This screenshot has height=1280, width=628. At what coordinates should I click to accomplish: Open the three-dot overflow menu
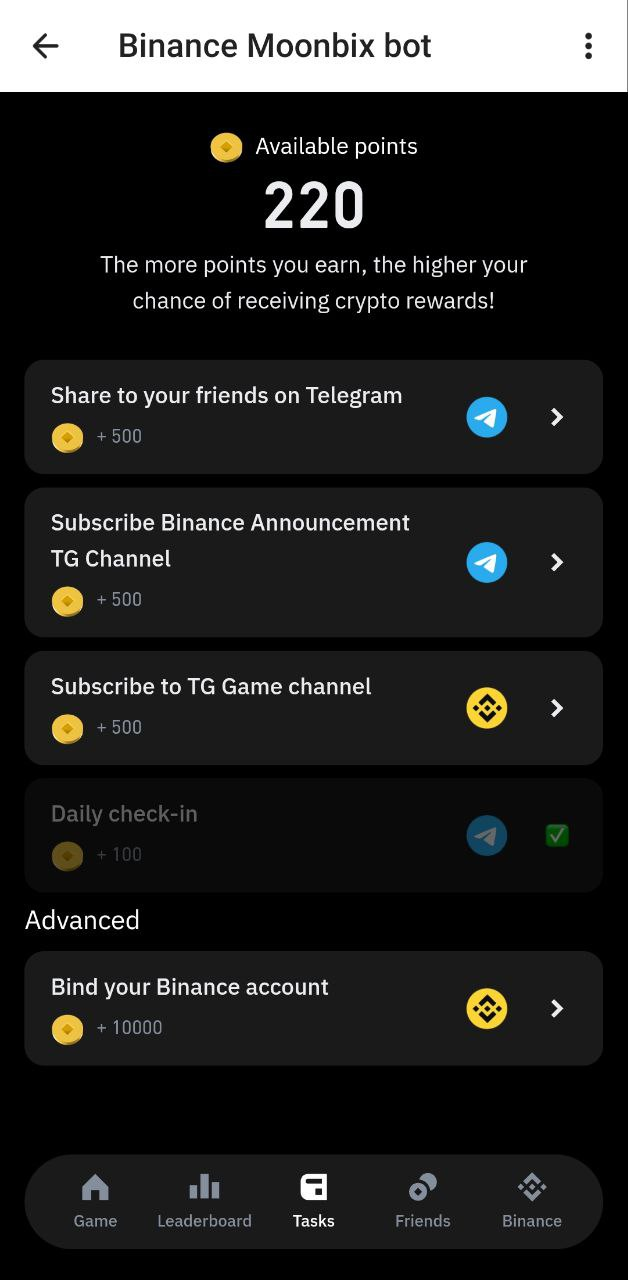click(588, 46)
